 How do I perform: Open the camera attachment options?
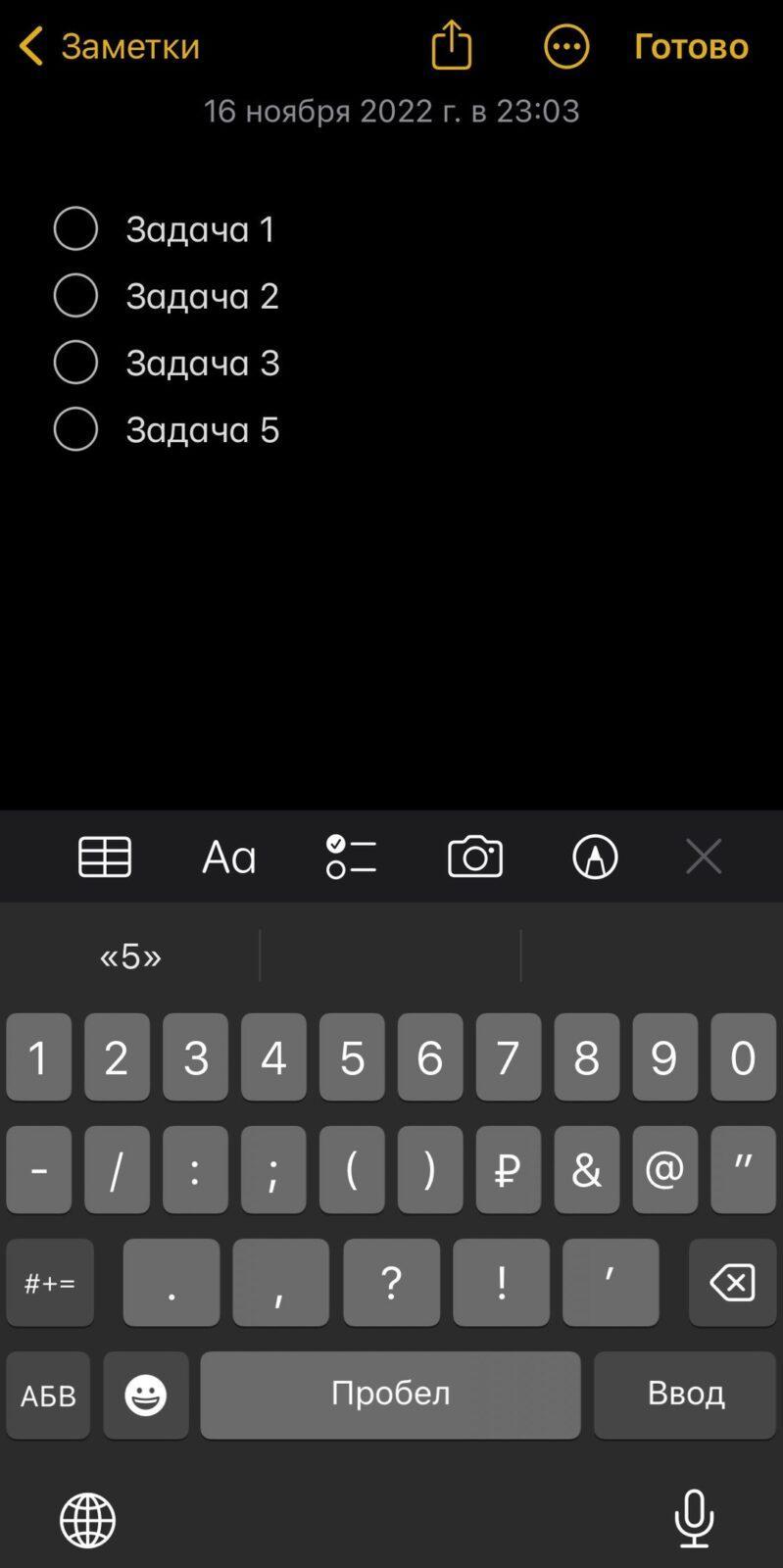pyautogui.click(x=475, y=857)
